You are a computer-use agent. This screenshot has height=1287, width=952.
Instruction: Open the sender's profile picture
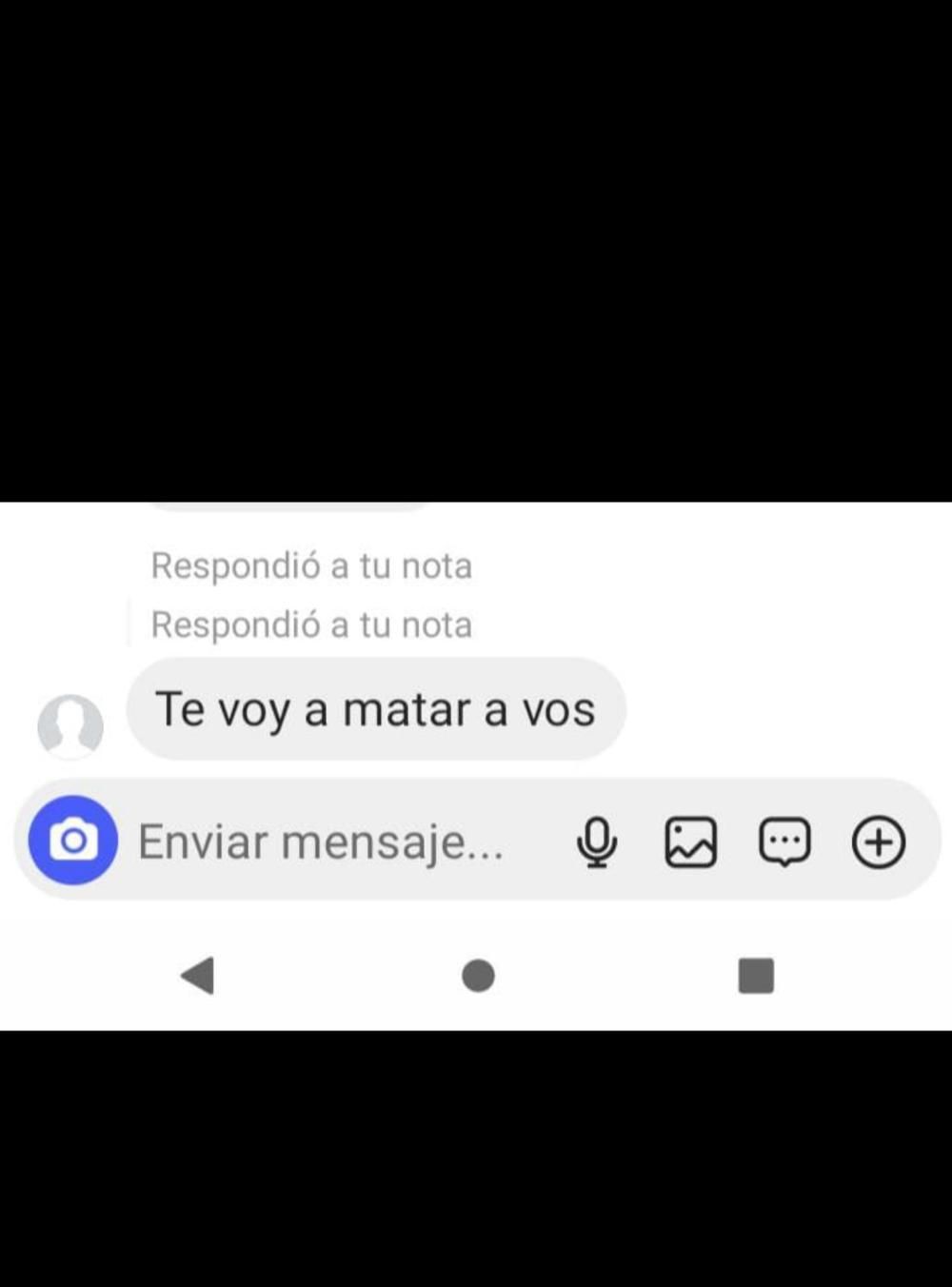tap(70, 726)
